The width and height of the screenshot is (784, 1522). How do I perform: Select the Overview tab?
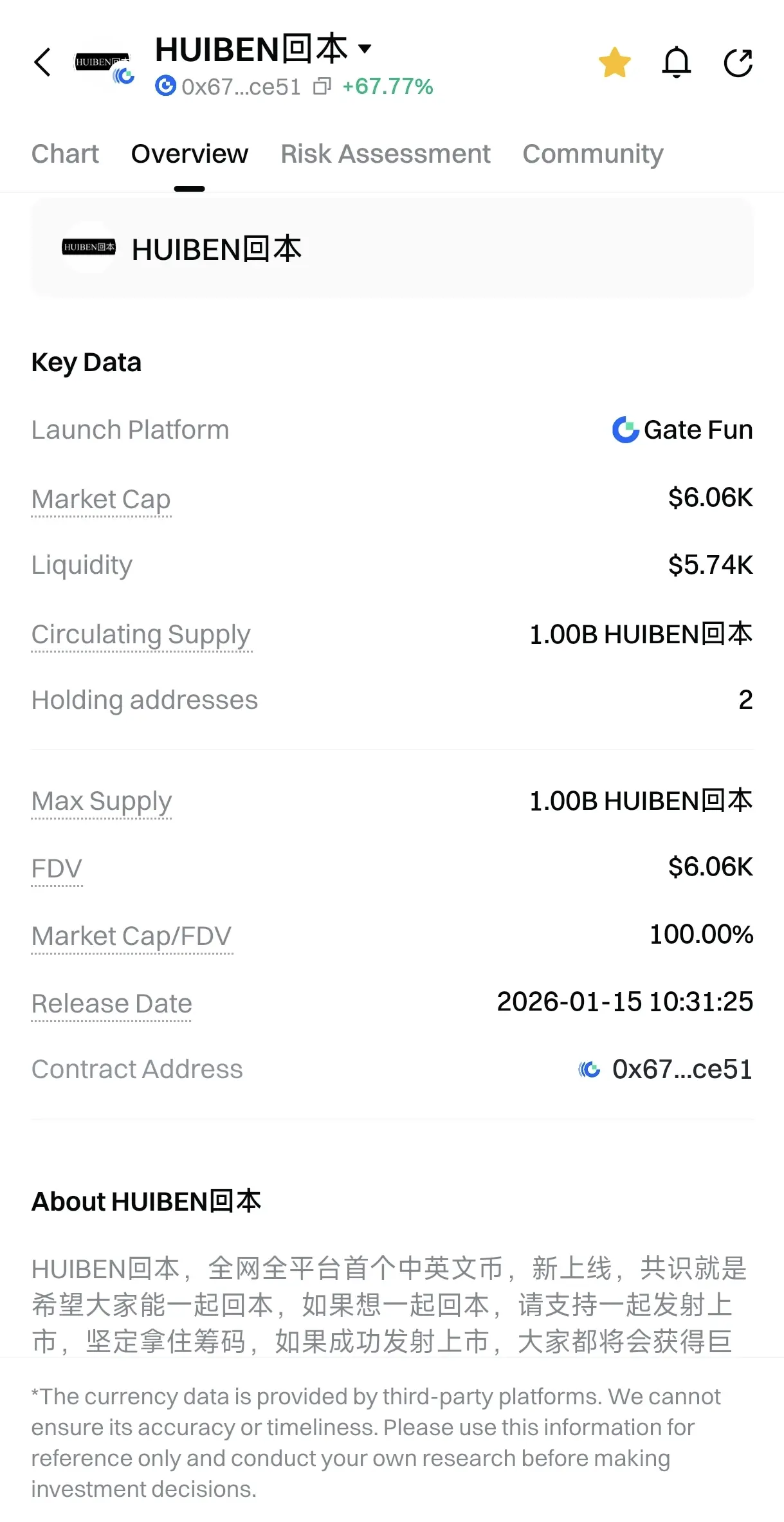tap(189, 154)
